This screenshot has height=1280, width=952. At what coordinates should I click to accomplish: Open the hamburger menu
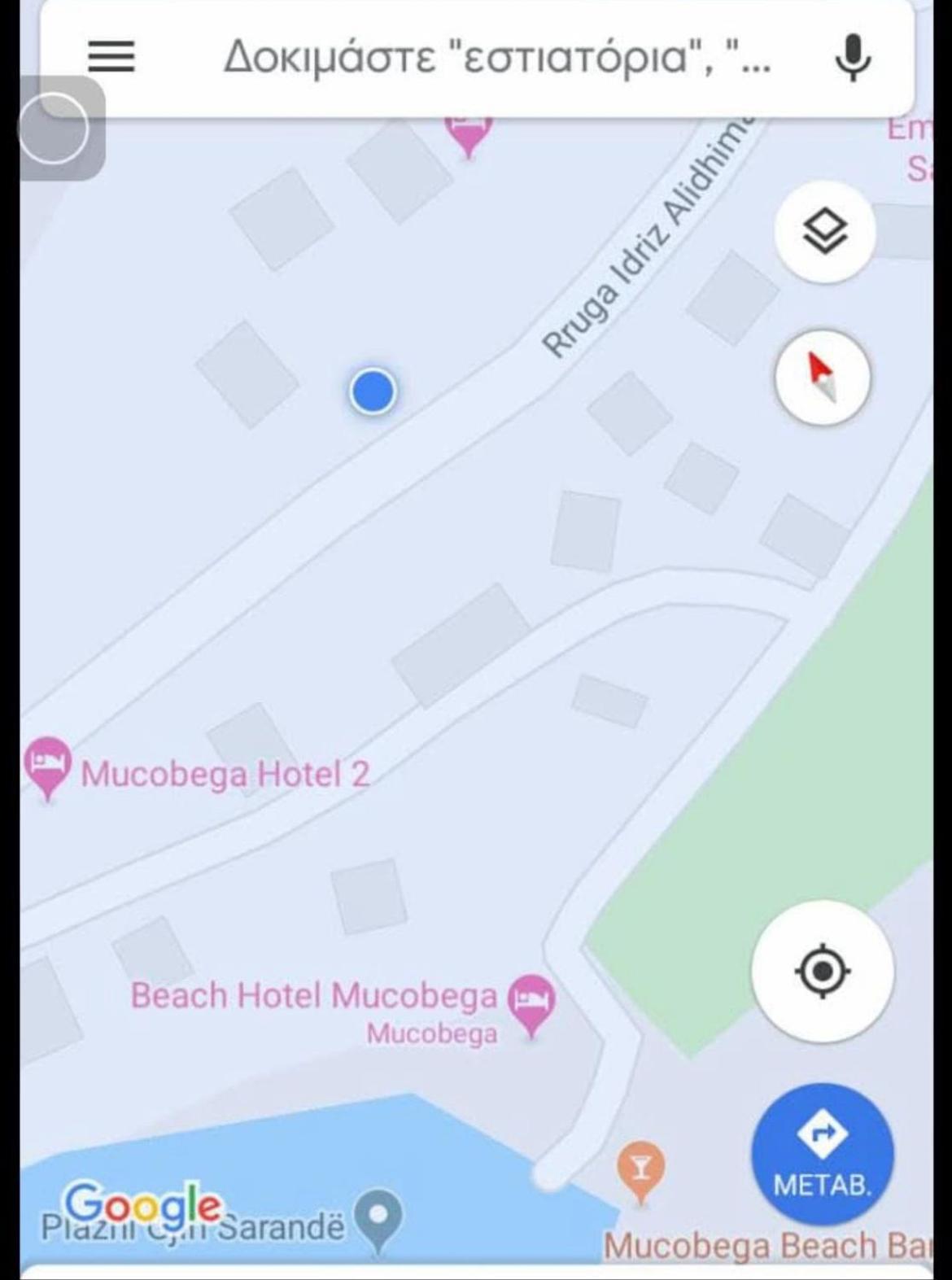point(111,57)
